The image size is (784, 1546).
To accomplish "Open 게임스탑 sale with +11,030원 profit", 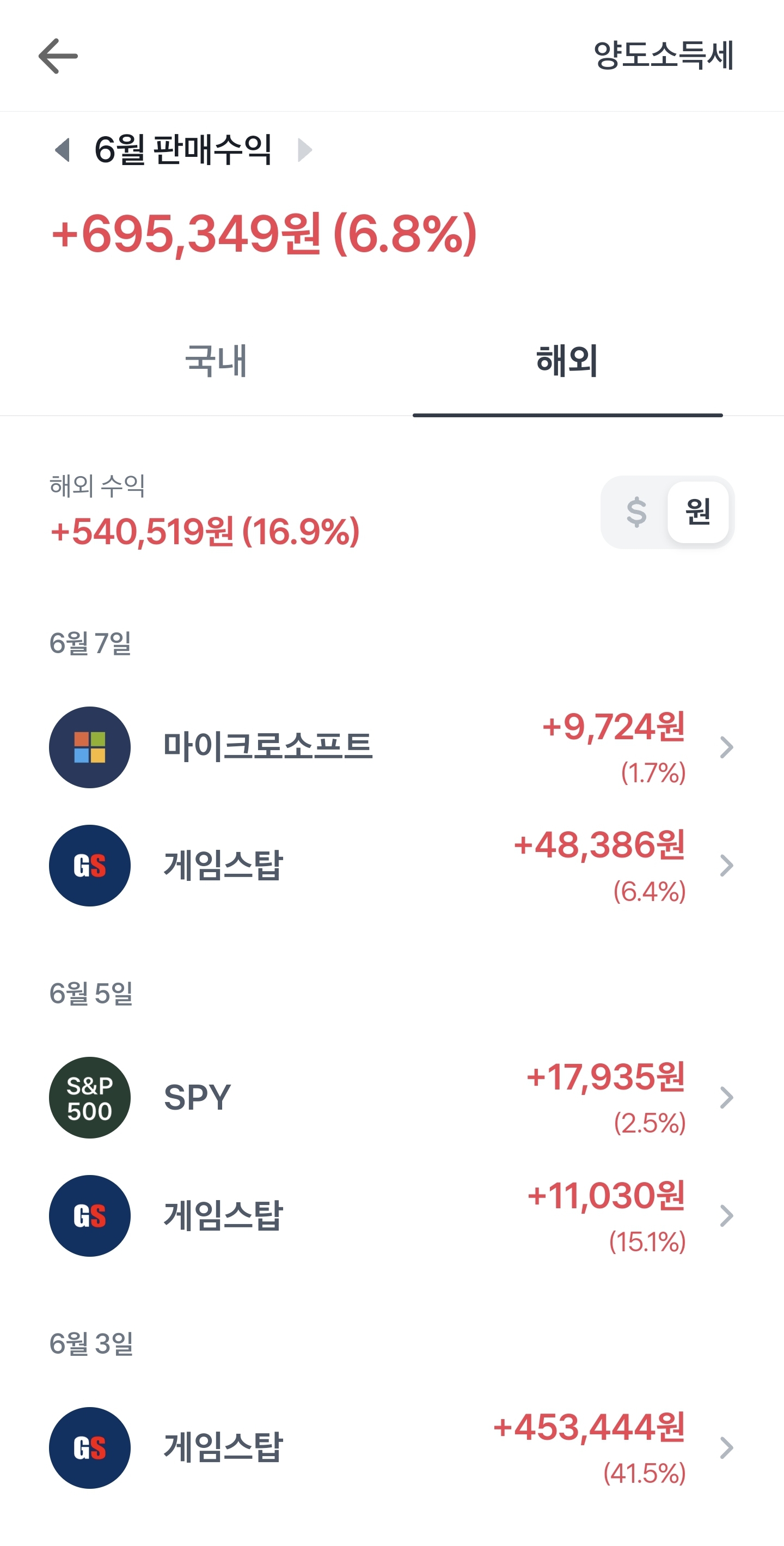I will click(391, 1215).
